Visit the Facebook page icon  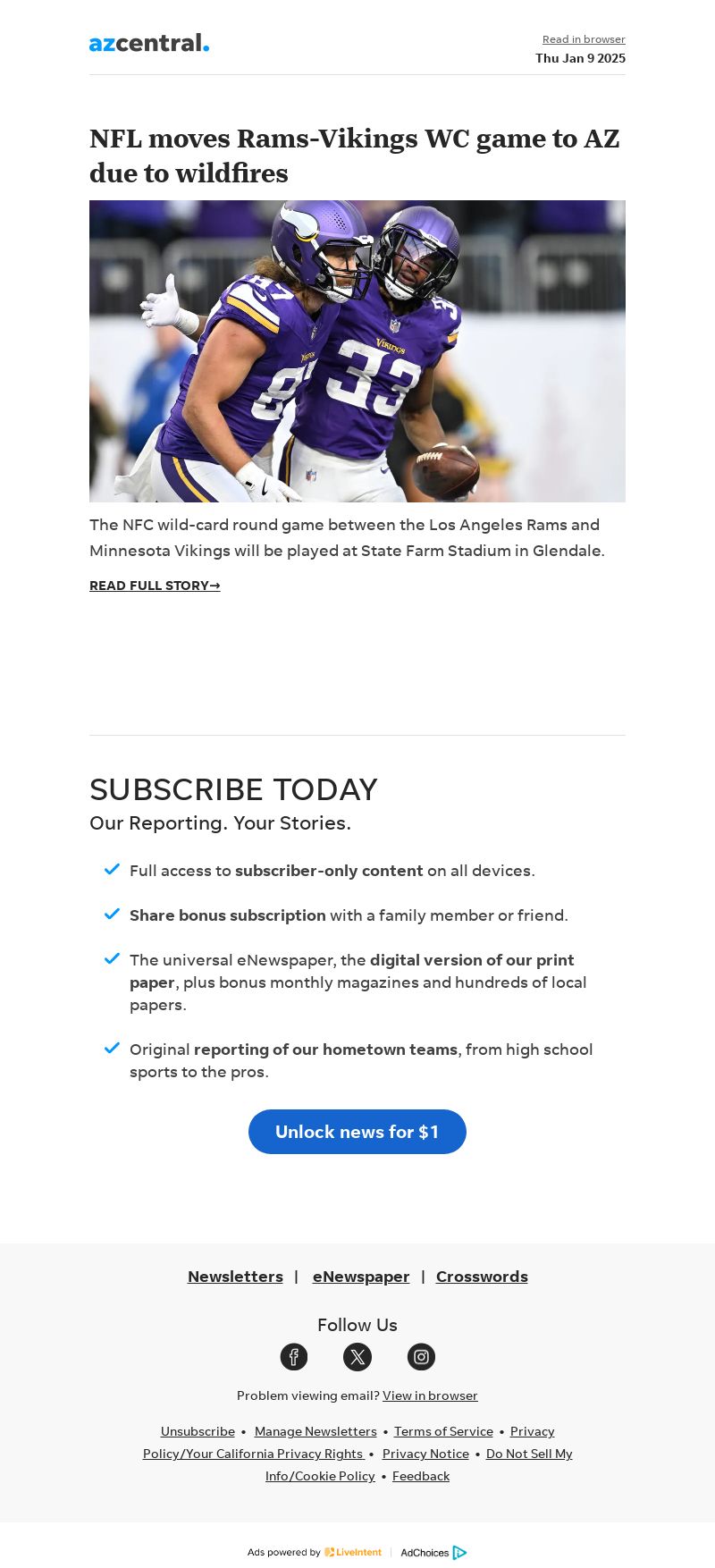point(294,1357)
